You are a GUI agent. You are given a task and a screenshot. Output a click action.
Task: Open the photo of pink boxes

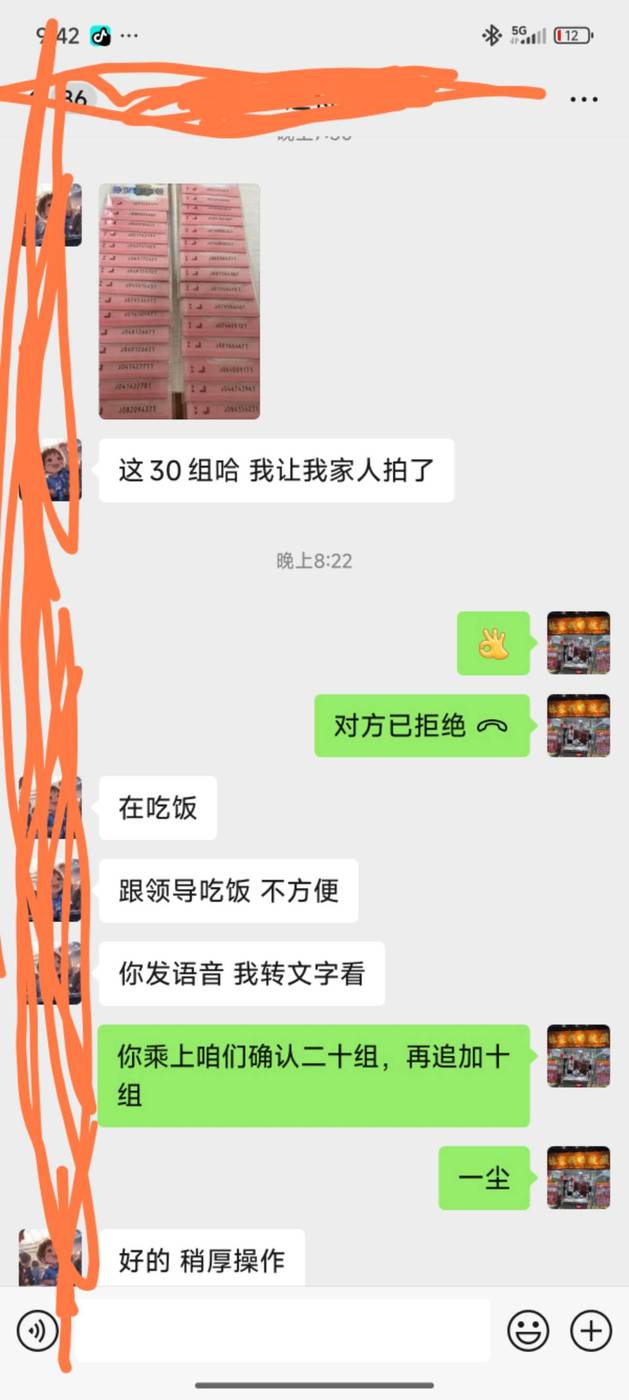point(179,301)
